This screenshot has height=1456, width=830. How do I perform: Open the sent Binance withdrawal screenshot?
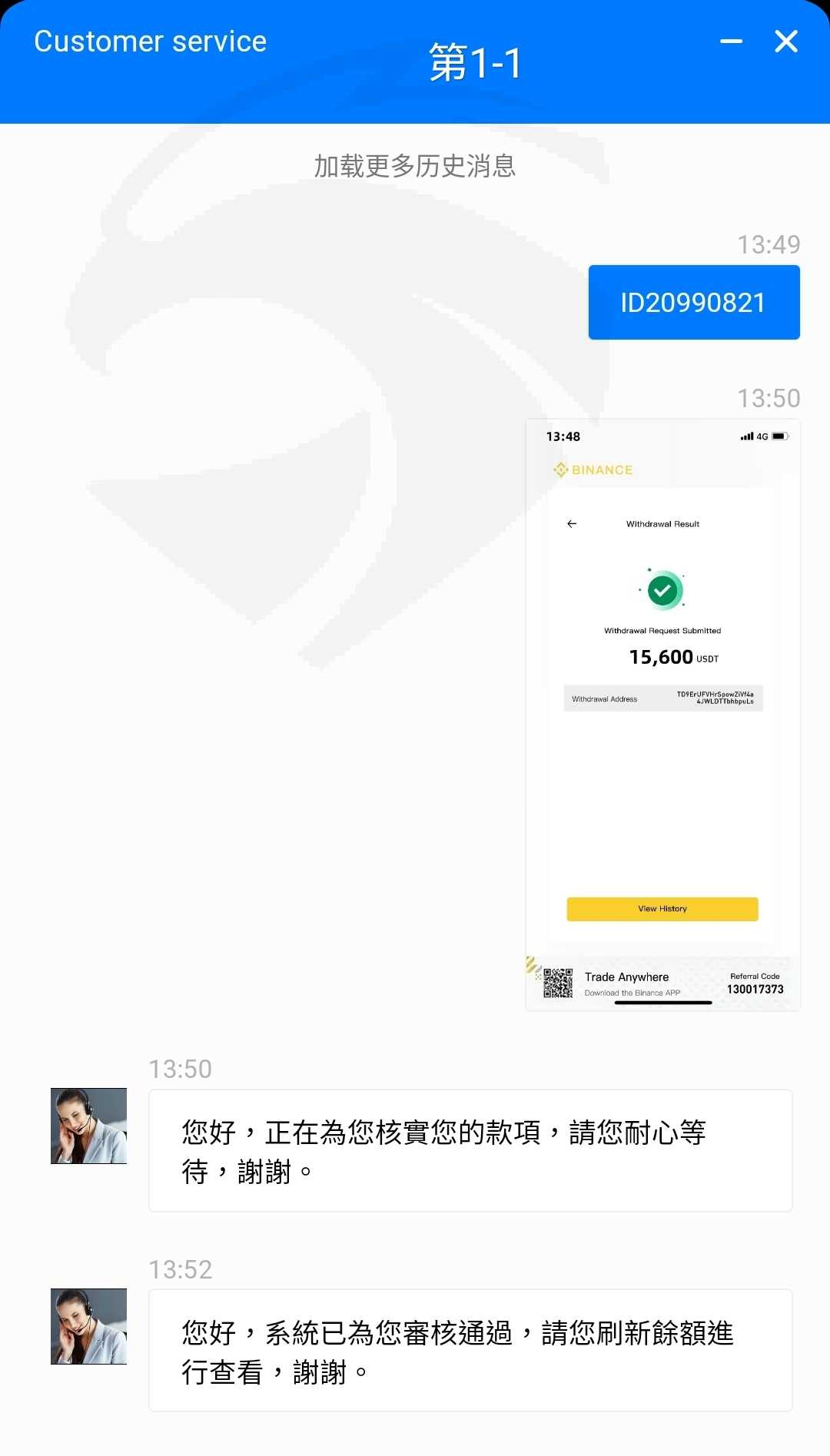click(662, 715)
